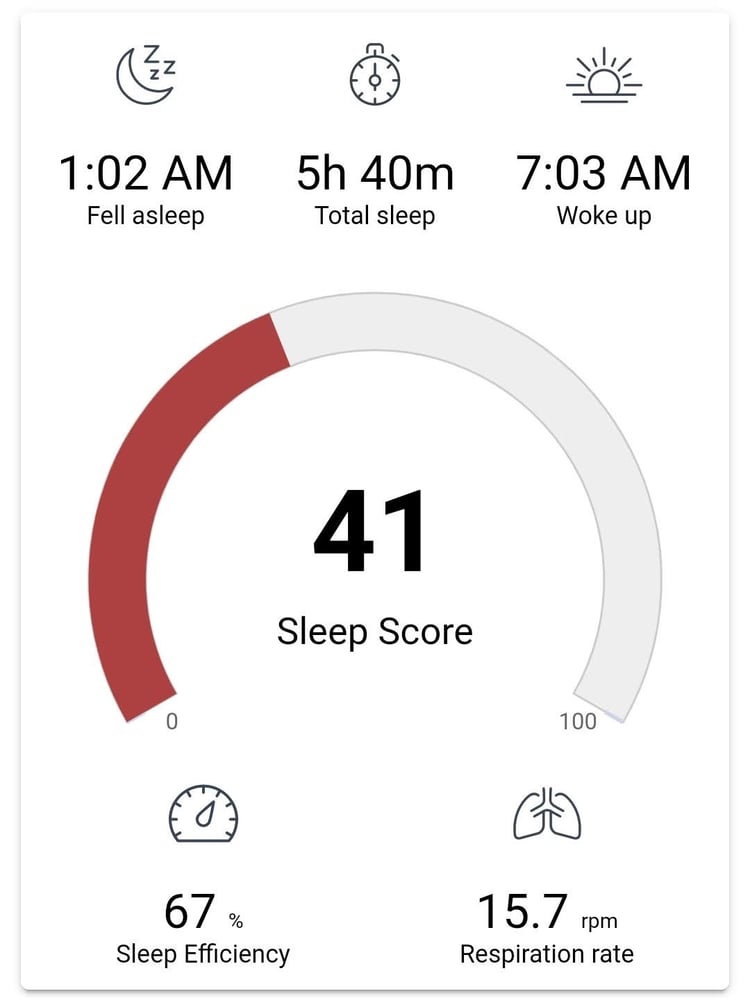
Task: Select the stopwatch icon above Total sleep
Action: [x=373, y=78]
